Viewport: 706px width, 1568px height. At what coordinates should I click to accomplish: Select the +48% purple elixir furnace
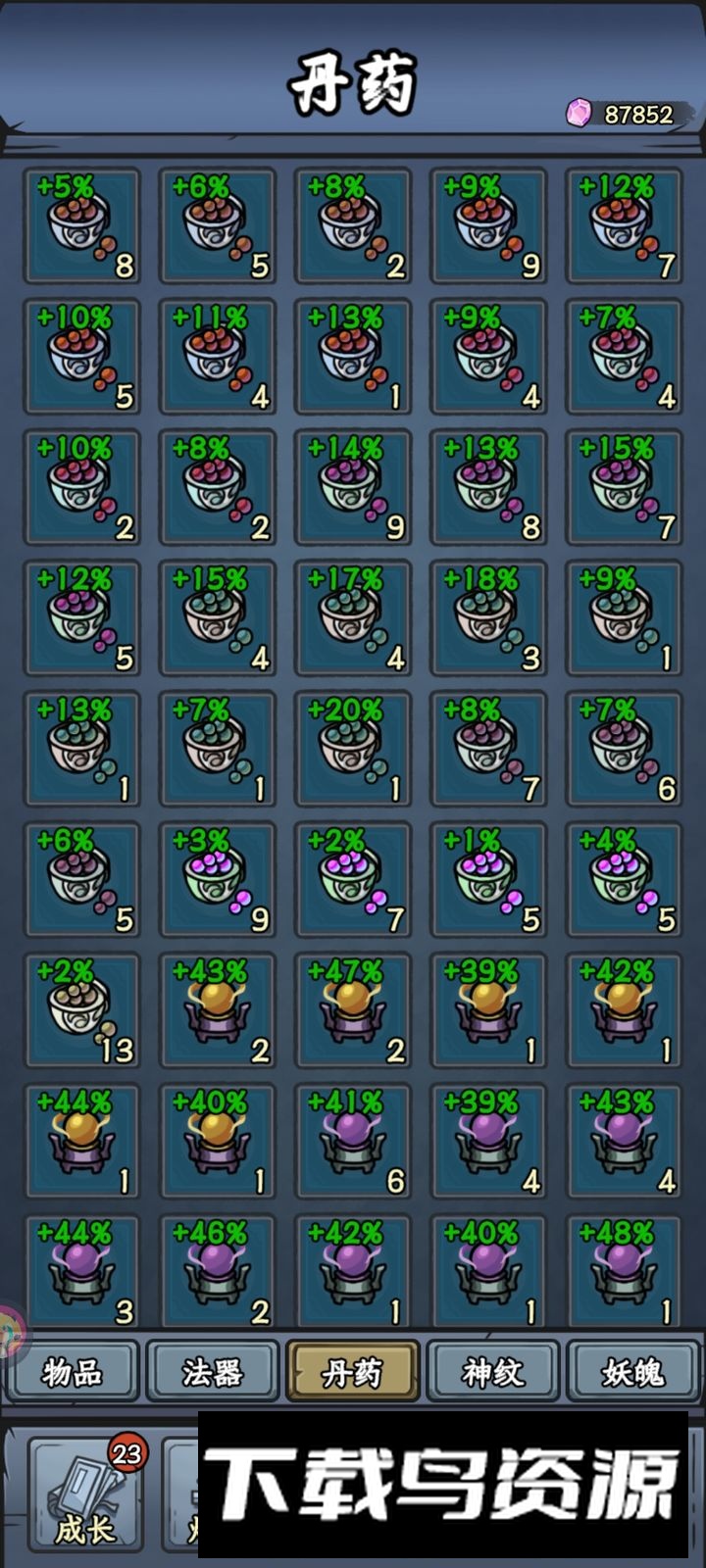(624, 1273)
